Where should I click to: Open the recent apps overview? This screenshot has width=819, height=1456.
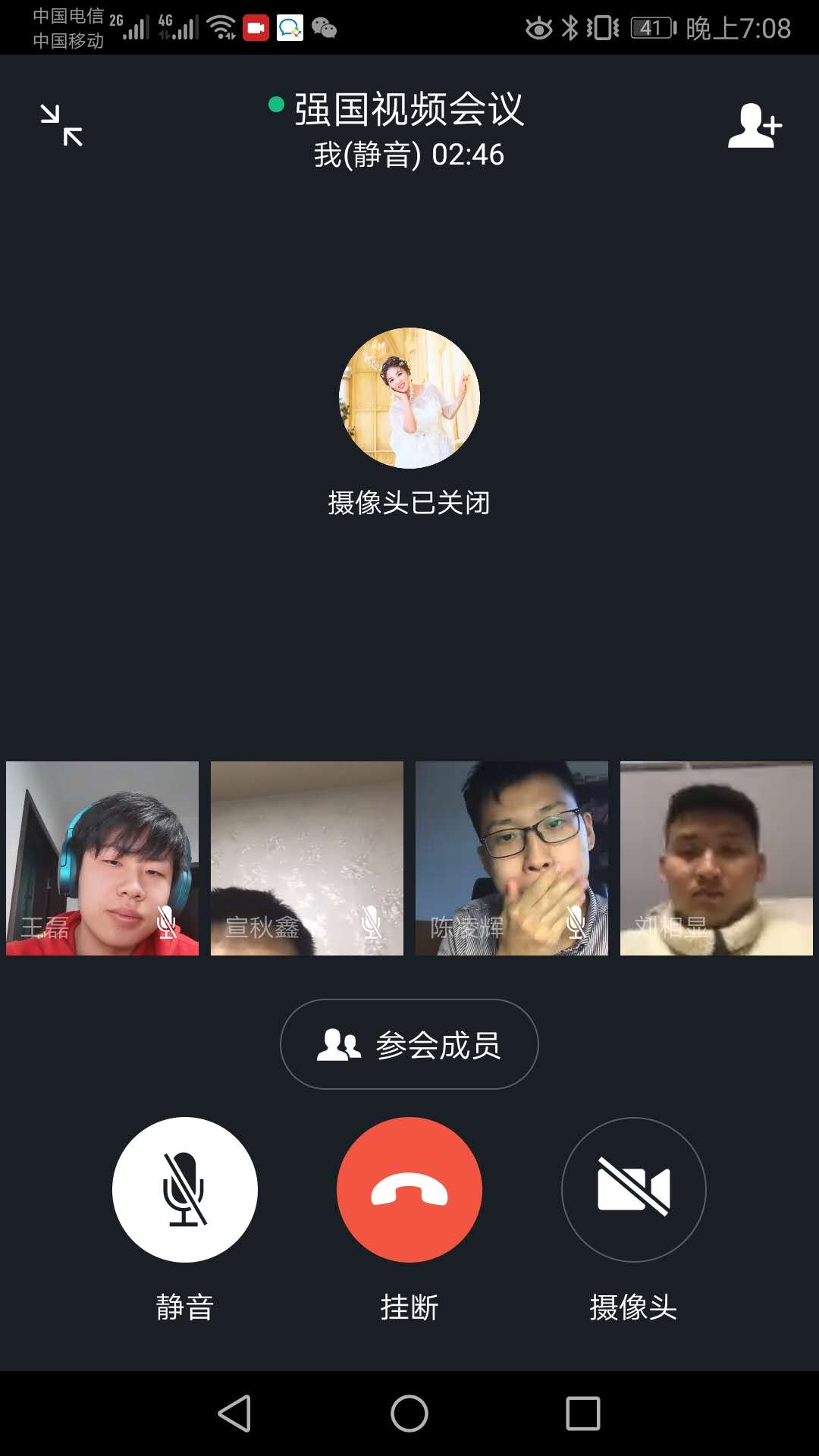582,1414
